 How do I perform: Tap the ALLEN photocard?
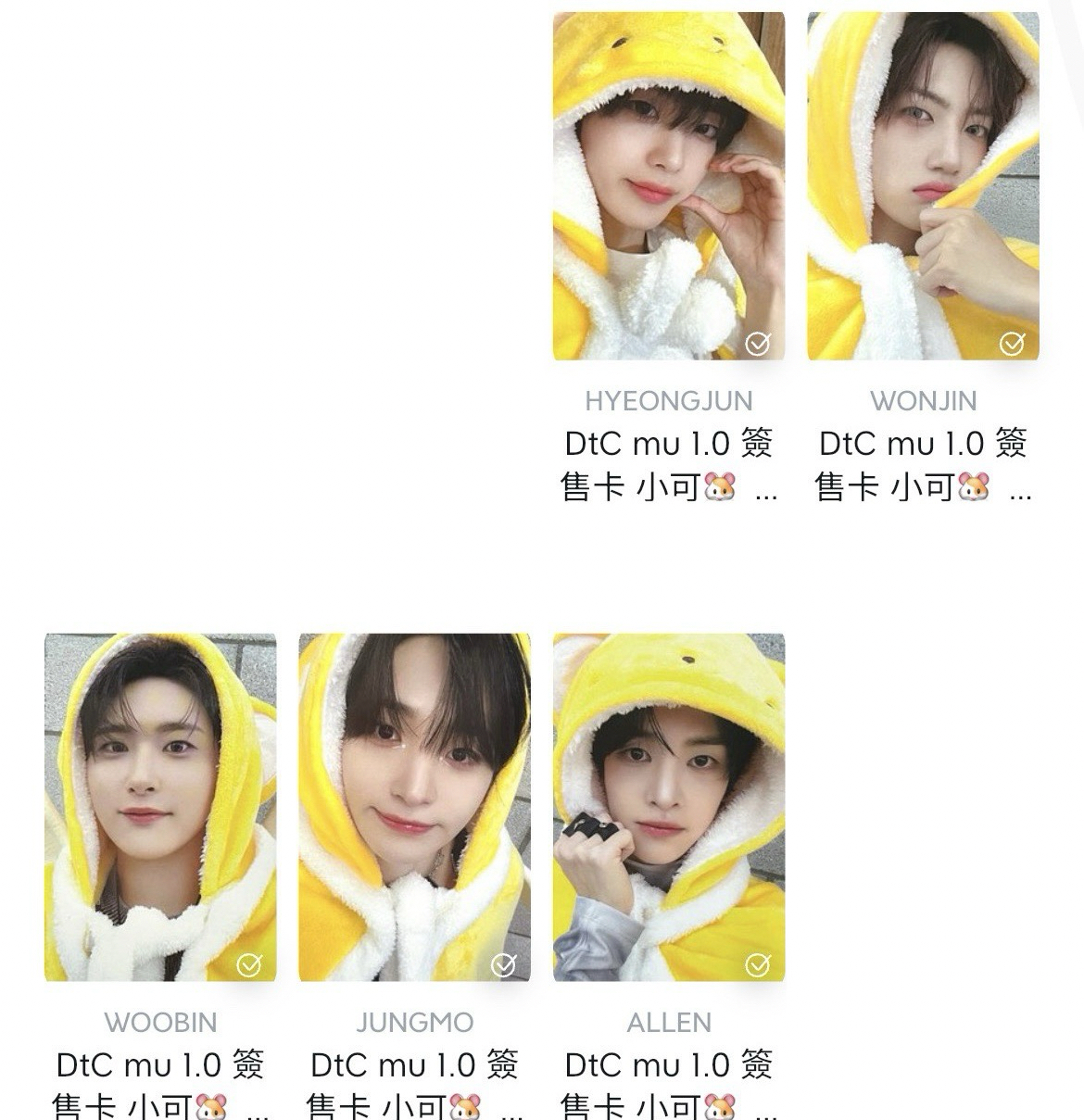(x=668, y=807)
